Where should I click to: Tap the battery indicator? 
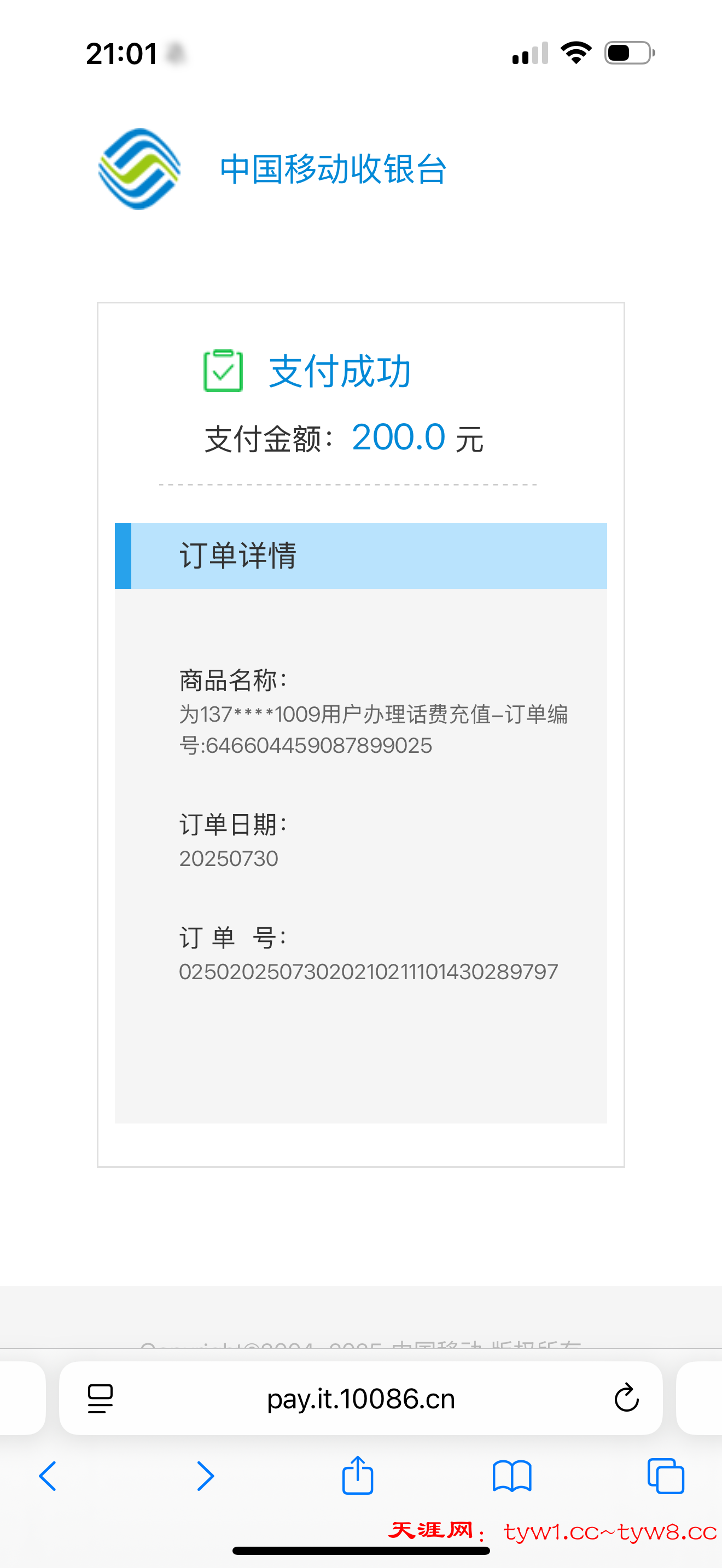[x=626, y=54]
